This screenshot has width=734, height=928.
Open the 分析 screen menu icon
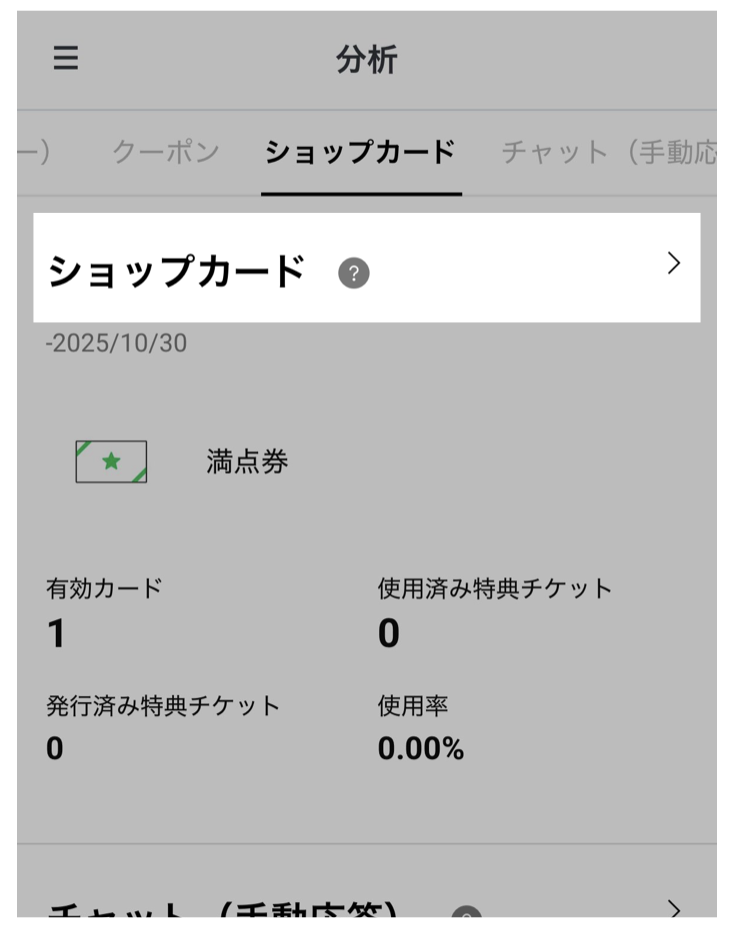66,59
